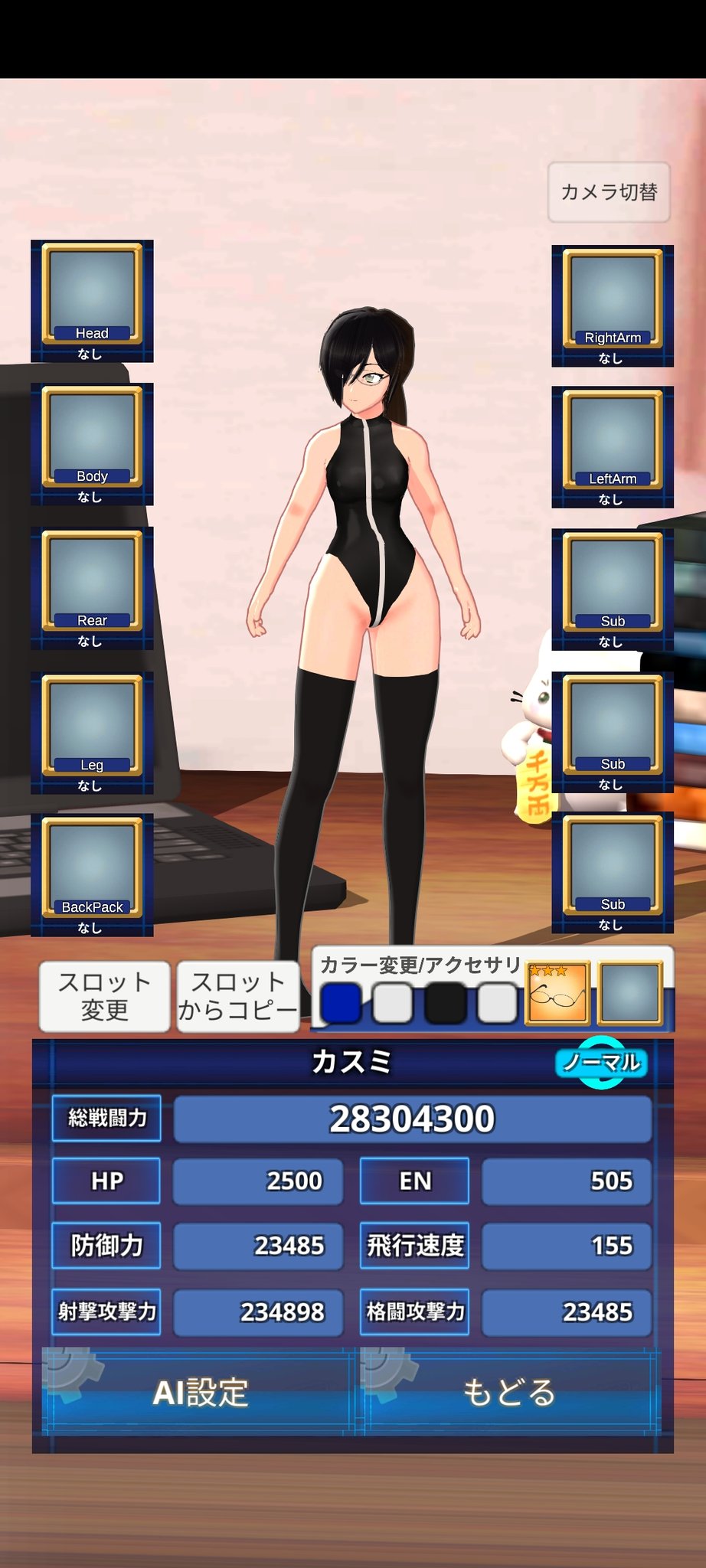
Task: Tap スロット変更 to change slot
Action: coord(104,996)
